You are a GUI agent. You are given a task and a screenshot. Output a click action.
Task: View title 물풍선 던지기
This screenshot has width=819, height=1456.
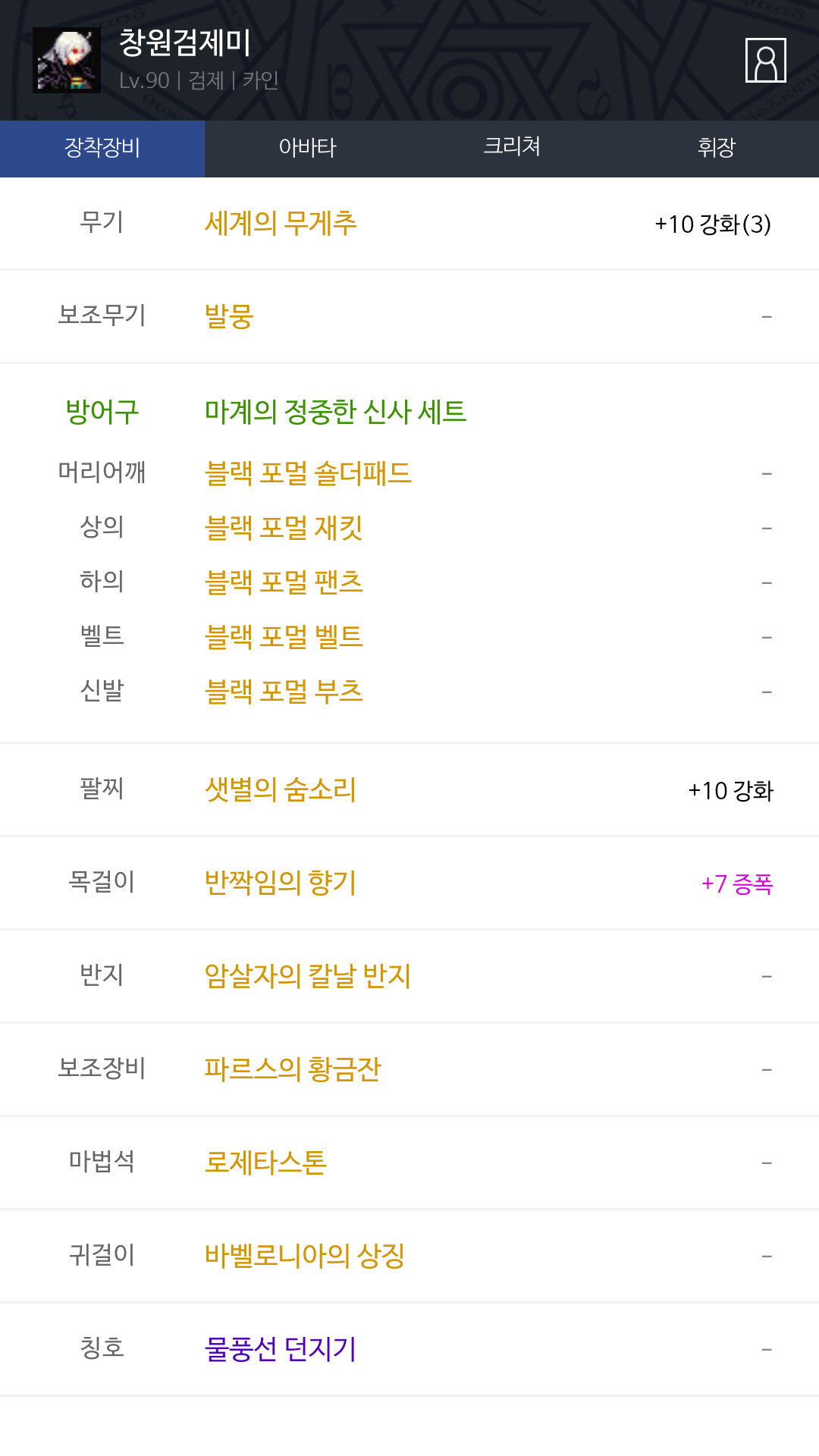pyautogui.click(x=281, y=1349)
